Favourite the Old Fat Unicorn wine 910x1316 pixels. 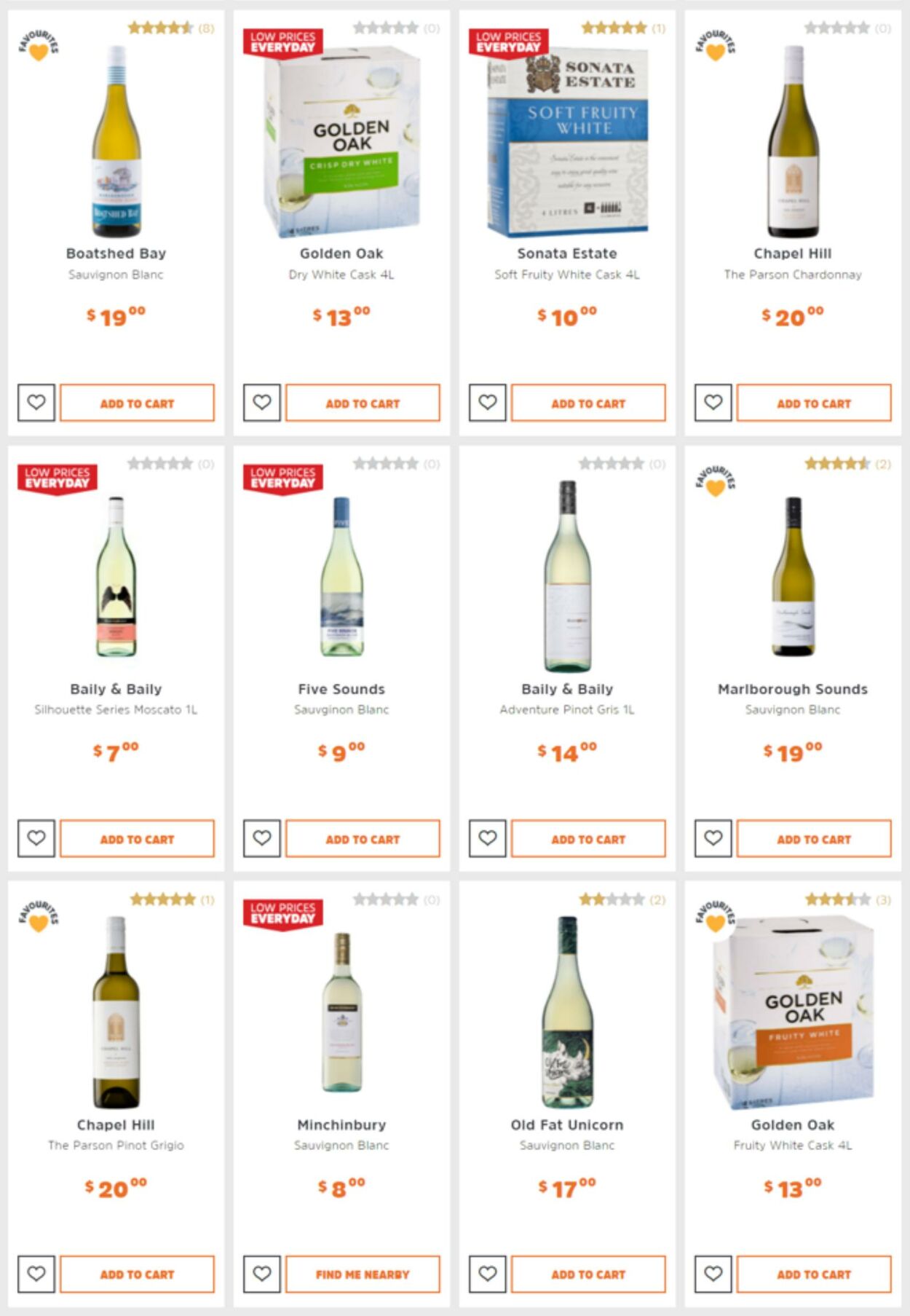[488, 1275]
